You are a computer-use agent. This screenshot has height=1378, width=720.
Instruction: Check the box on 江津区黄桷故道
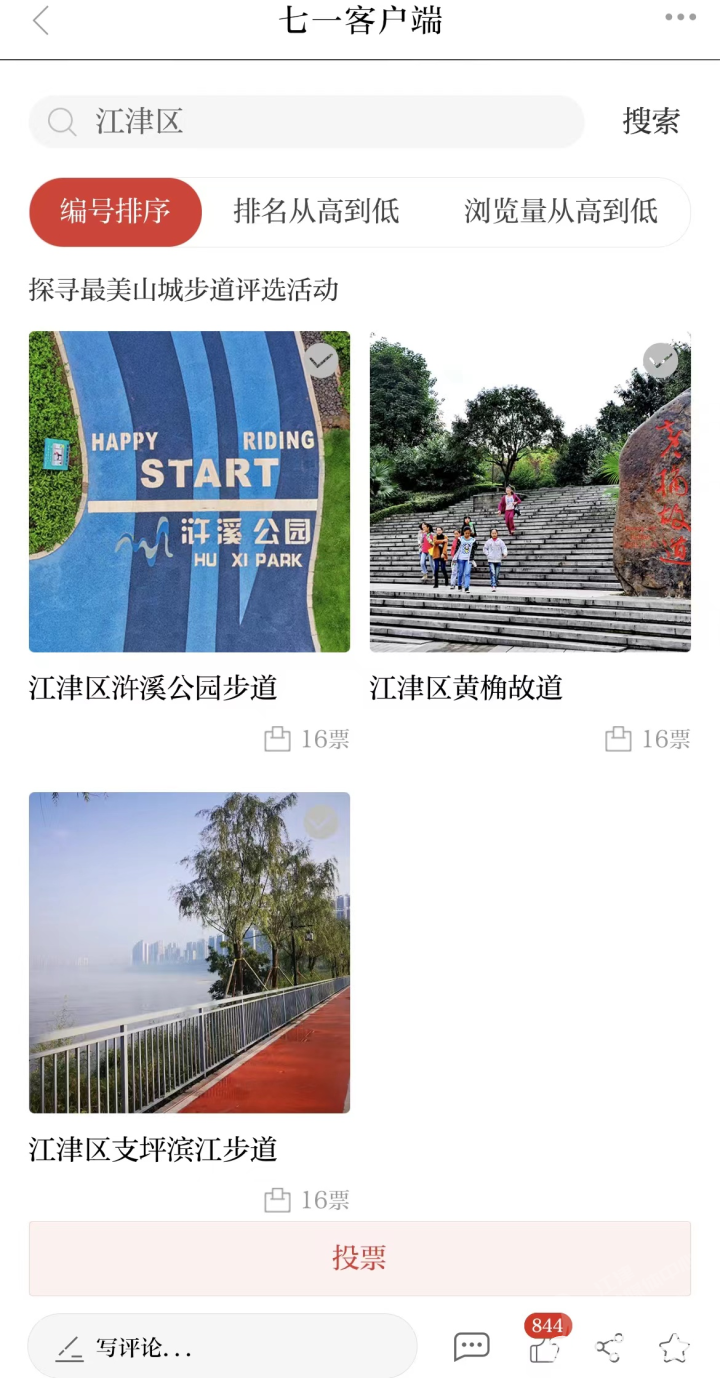pyautogui.click(x=660, y=360)
